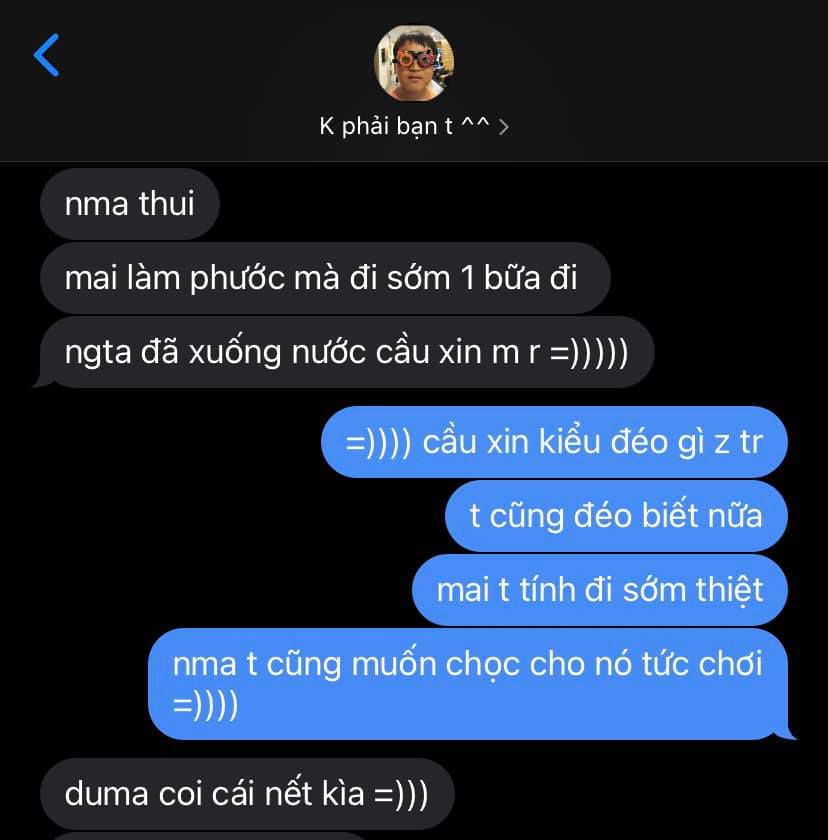Open contact details for K phải bạn t ^^
Viewport: 828px width, 840px height.
tap(413, 127)
